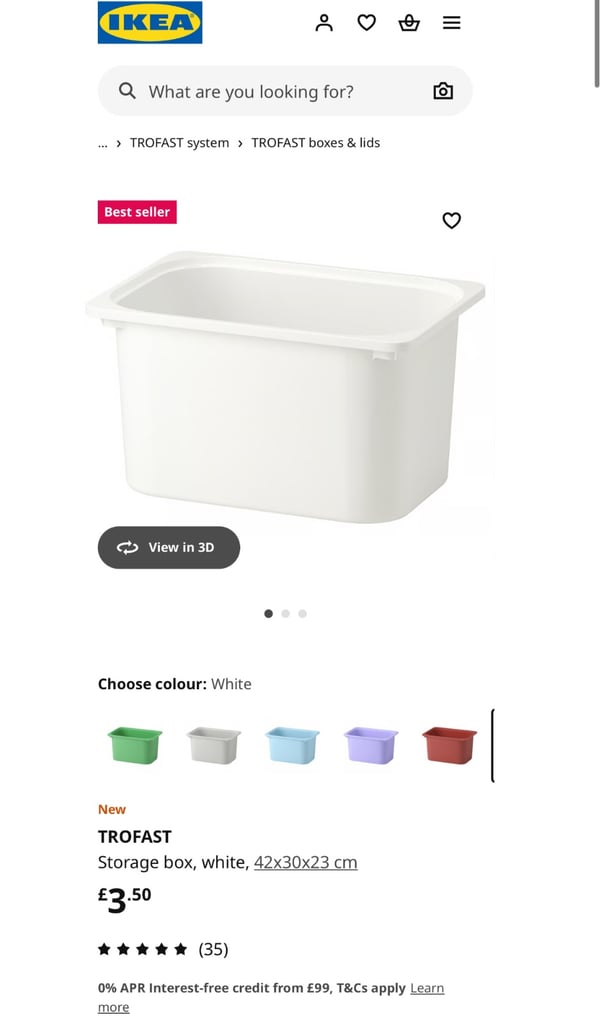Select the light blue colour box
This screenshot has height=1024, width=604.
292,745
